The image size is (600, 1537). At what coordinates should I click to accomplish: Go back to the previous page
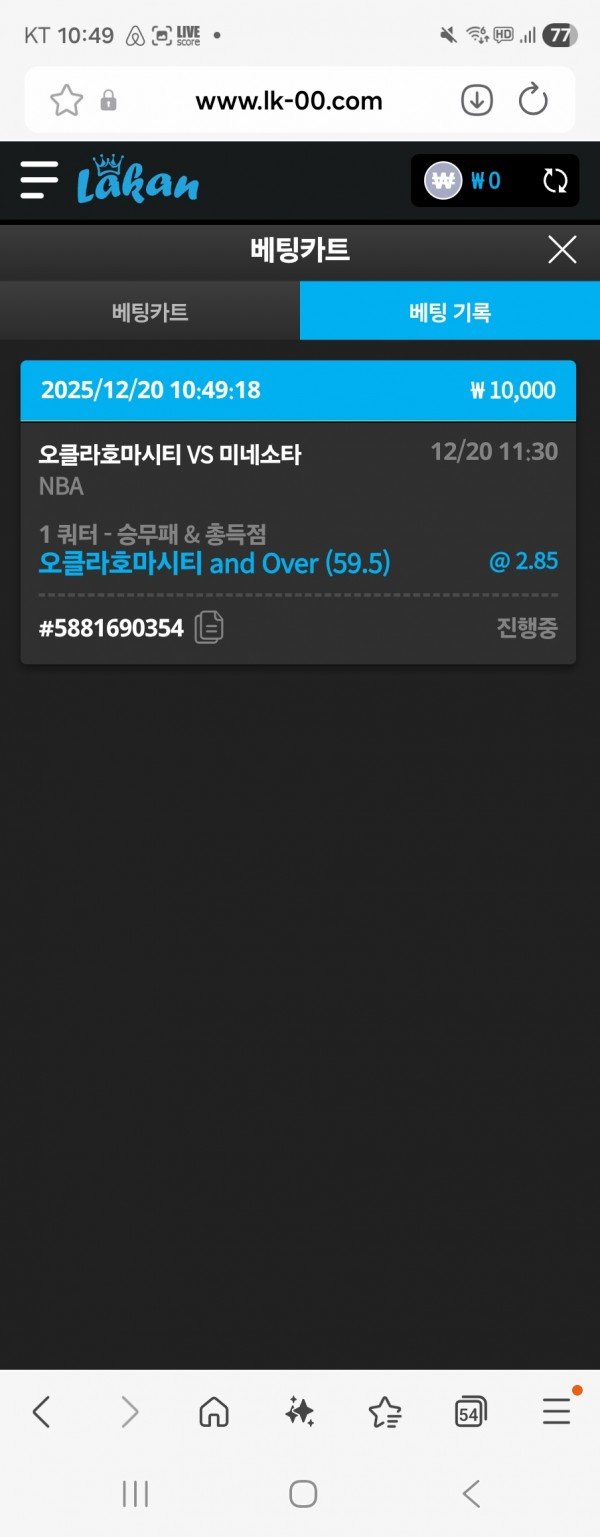pos(41,1412)
